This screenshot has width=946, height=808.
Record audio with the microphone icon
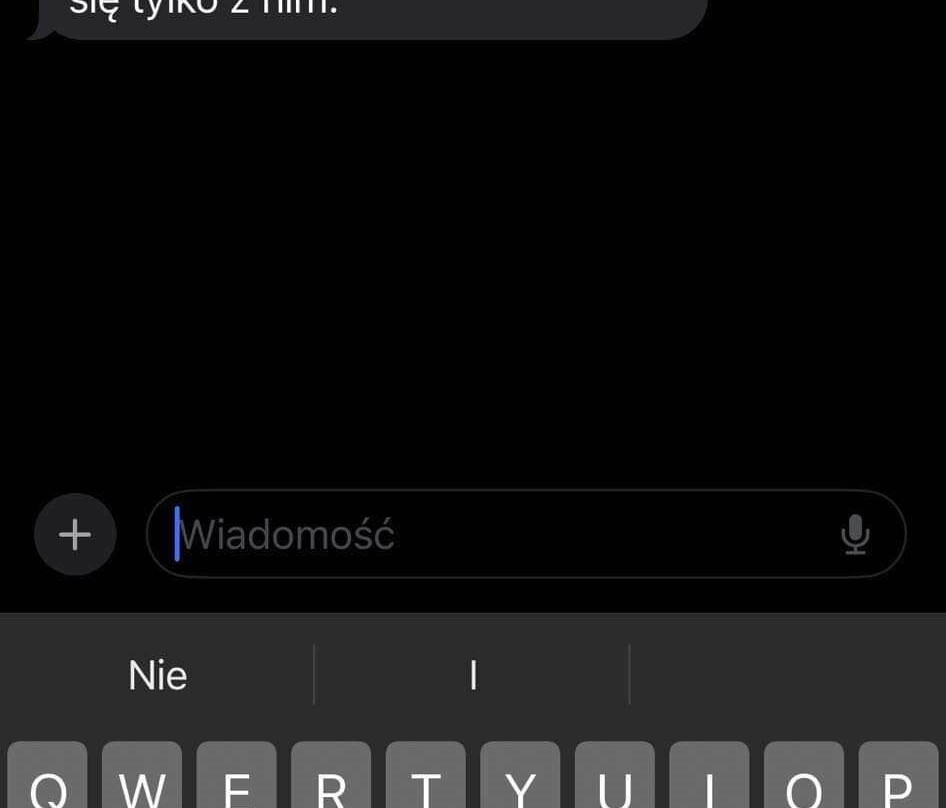pos(855,534)
